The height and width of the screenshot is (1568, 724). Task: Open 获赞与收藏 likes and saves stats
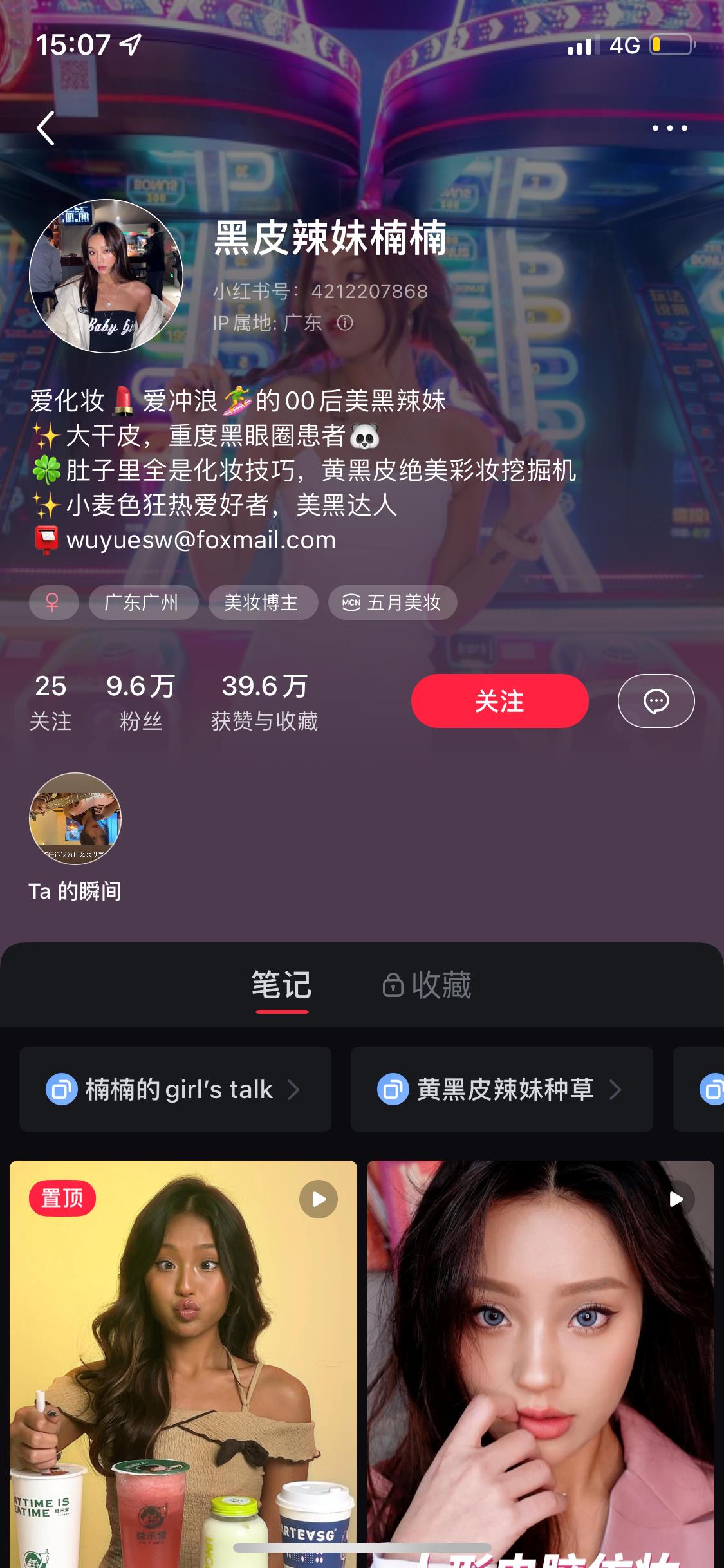[265, 702]
